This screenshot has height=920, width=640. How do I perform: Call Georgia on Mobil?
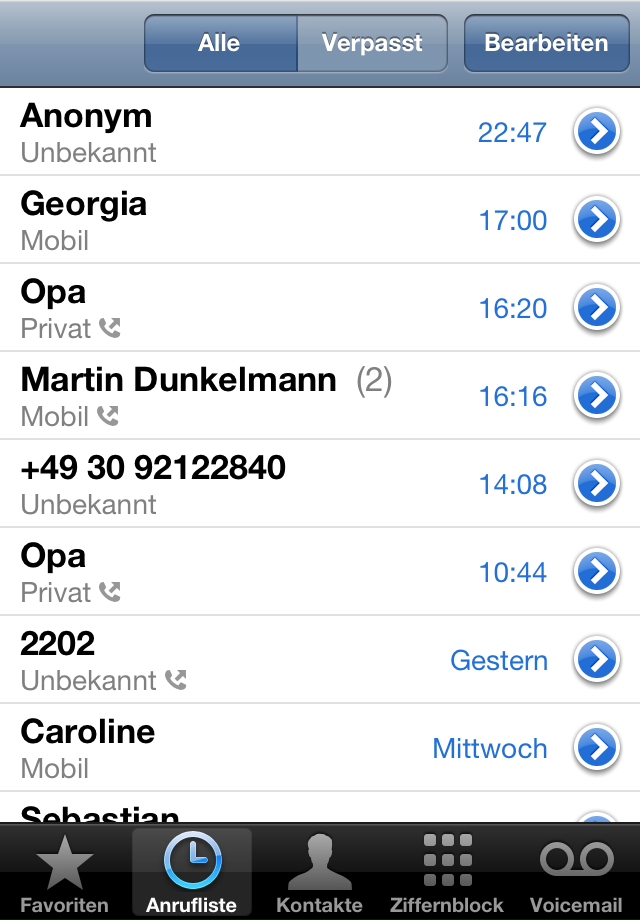(x=250, y=220)
